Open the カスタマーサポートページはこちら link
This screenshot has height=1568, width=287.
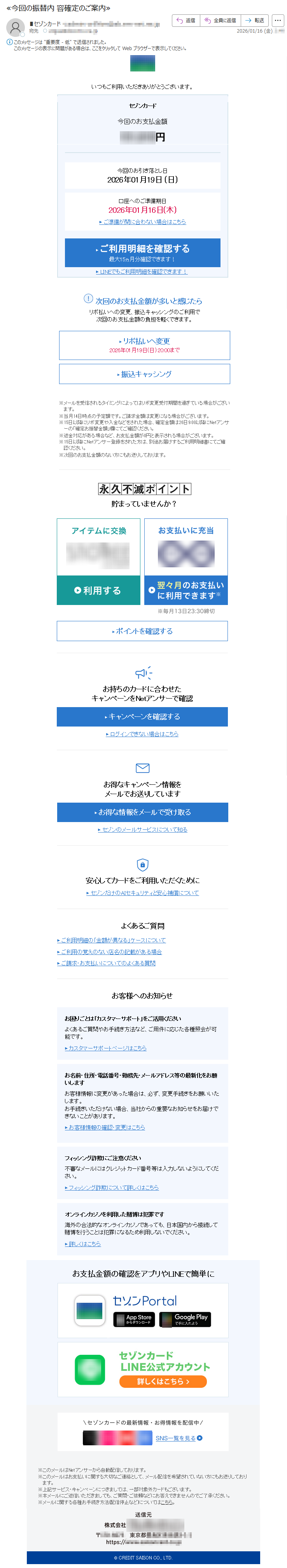(x=106, y=1048)
